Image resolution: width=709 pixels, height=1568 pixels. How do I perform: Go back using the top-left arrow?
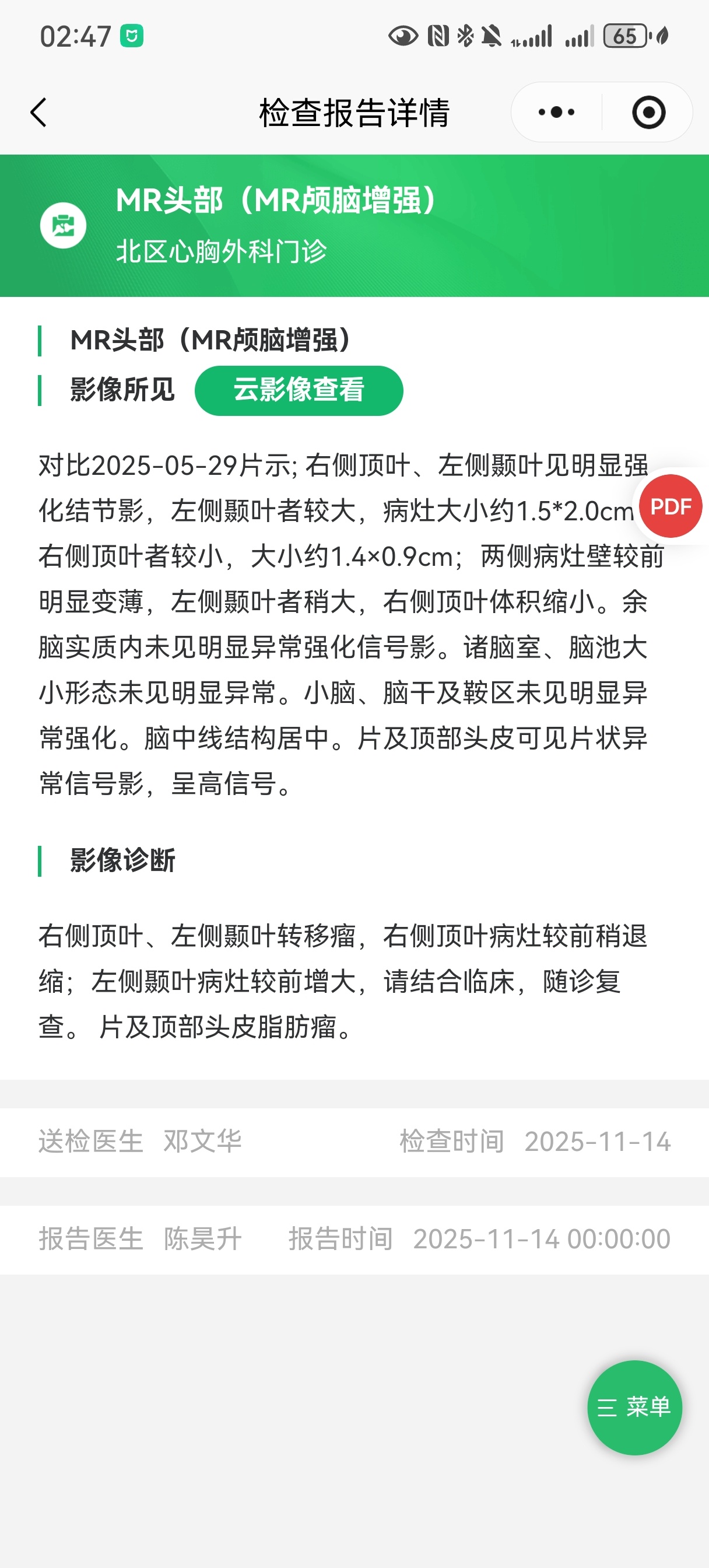[x=39, y=113]
